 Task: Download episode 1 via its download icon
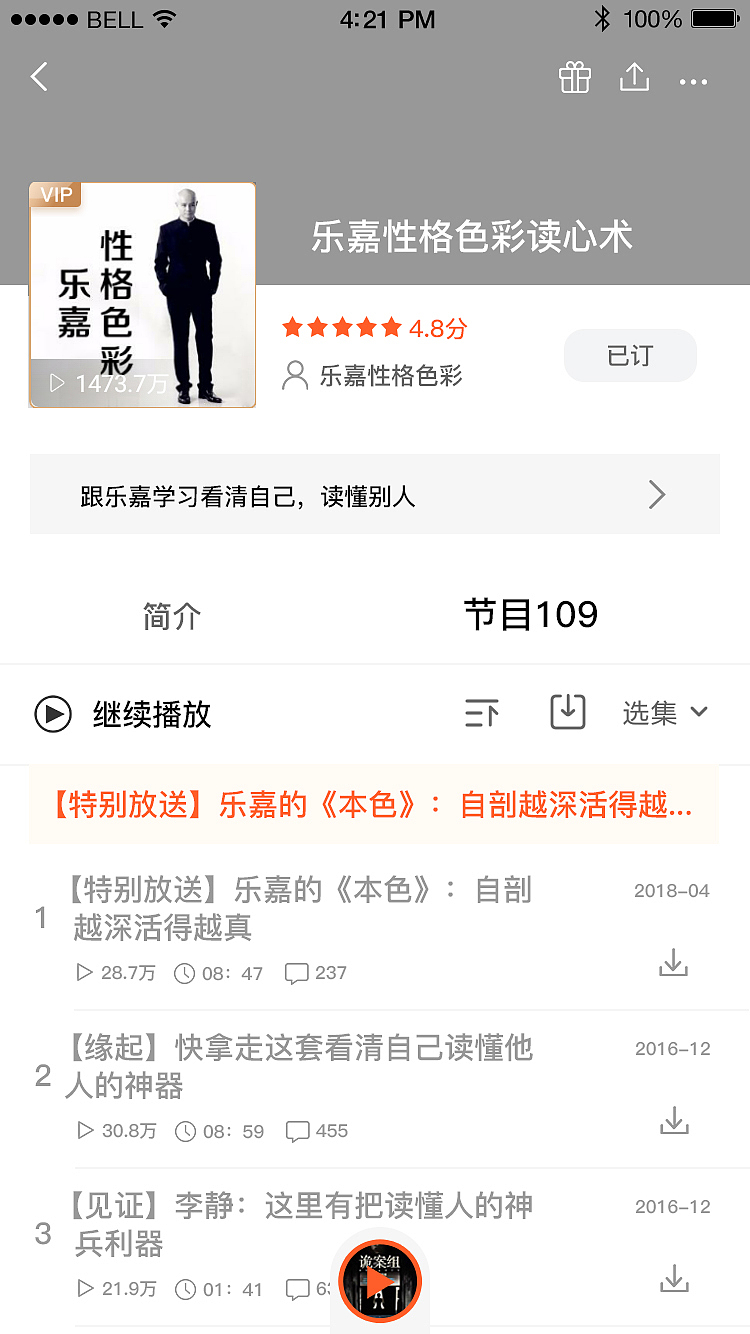click(674, 963)
